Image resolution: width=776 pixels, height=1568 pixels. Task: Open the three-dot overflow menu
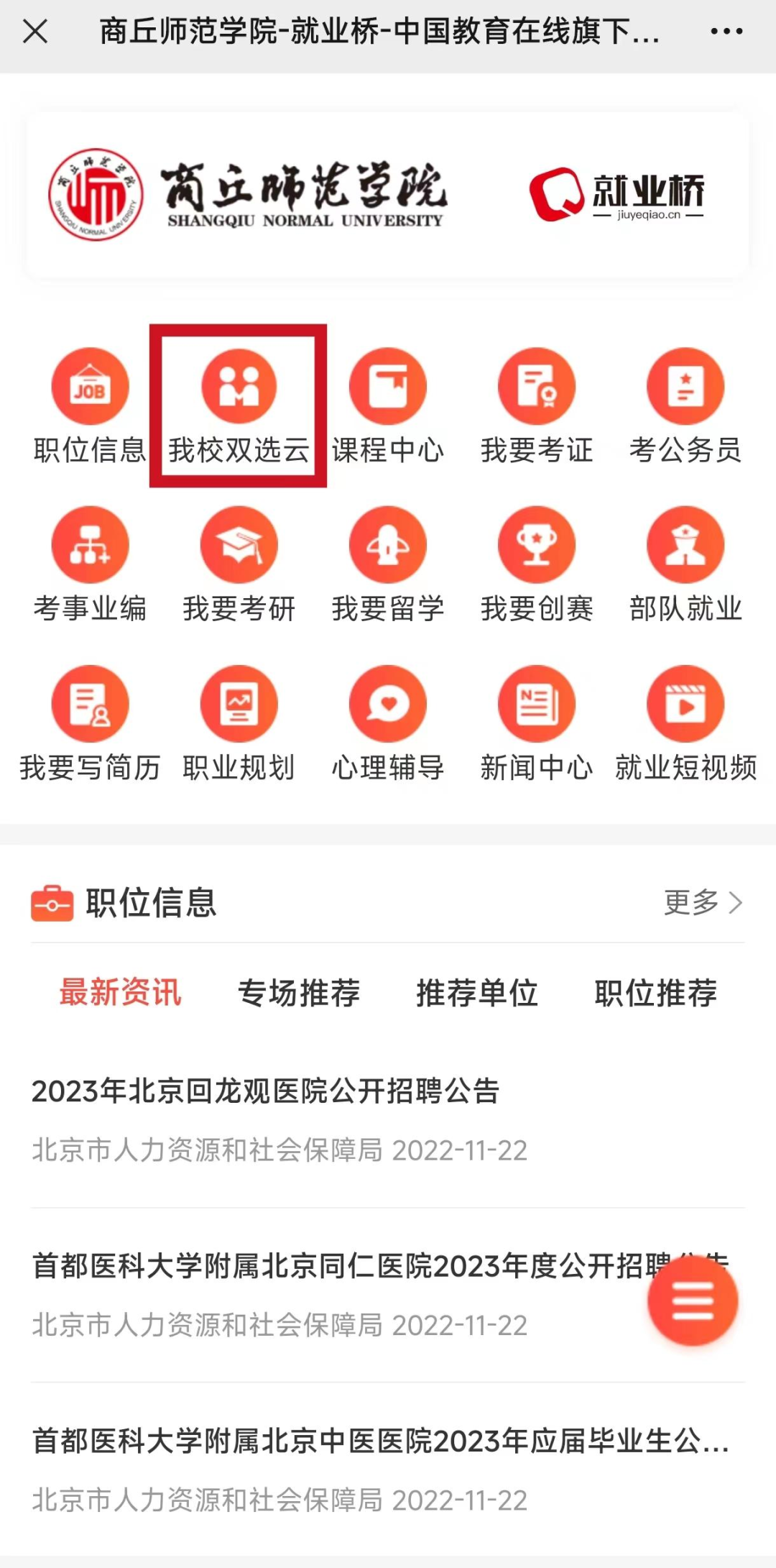click(726, 32)
